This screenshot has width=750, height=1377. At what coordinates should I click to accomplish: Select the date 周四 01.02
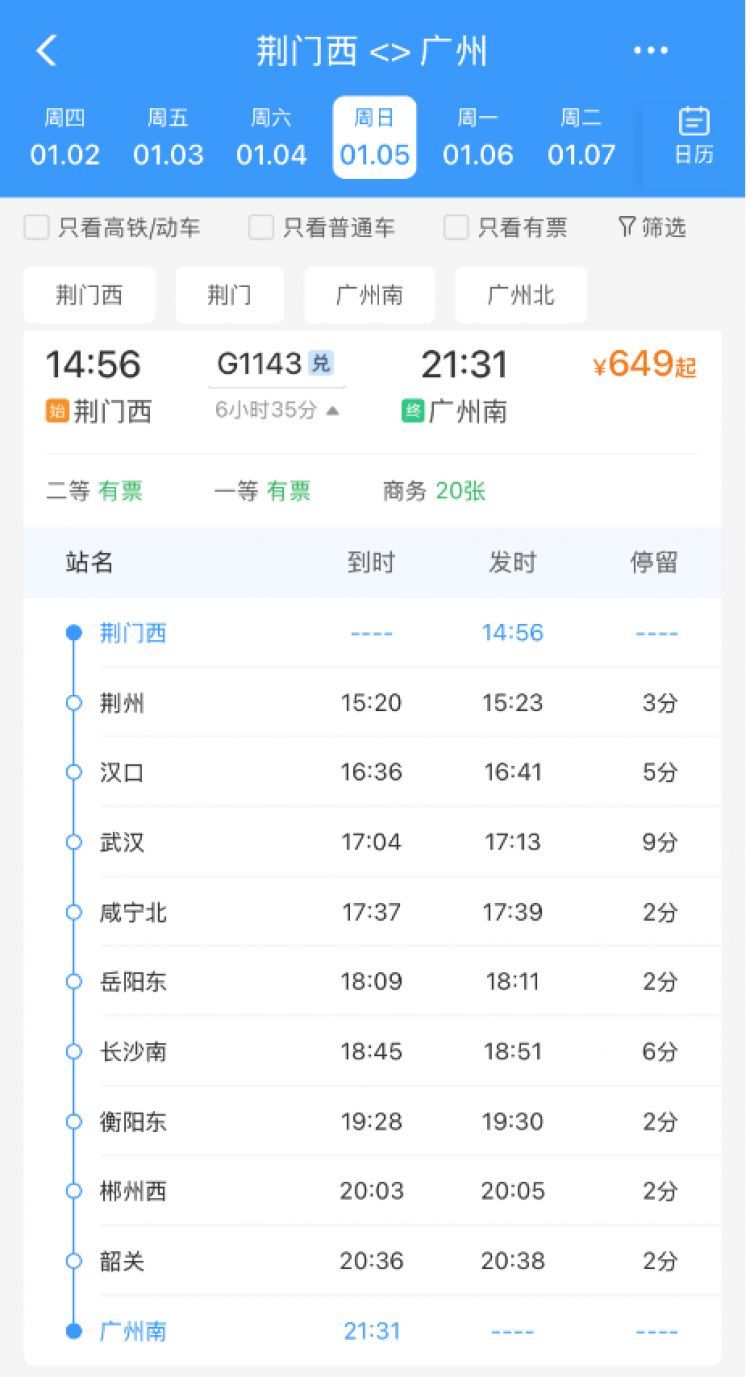(65, 138)
